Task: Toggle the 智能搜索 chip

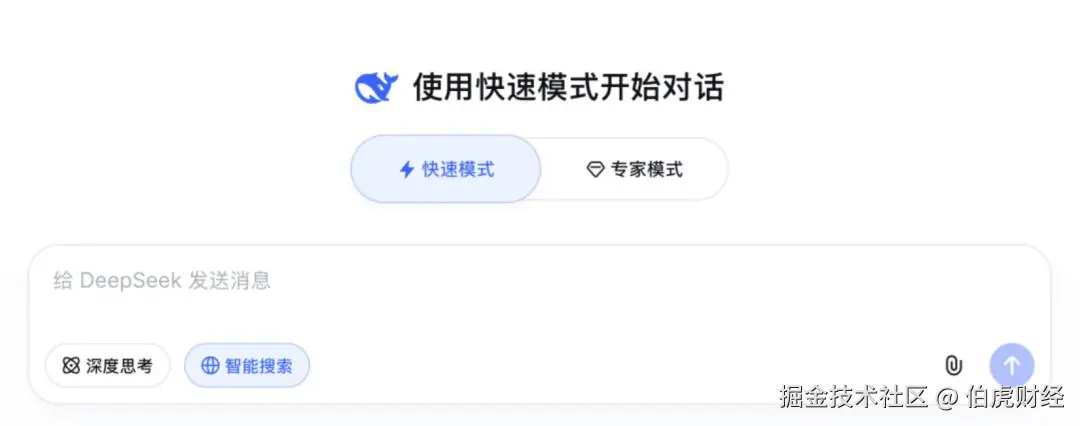Action: tap(247, 366)
